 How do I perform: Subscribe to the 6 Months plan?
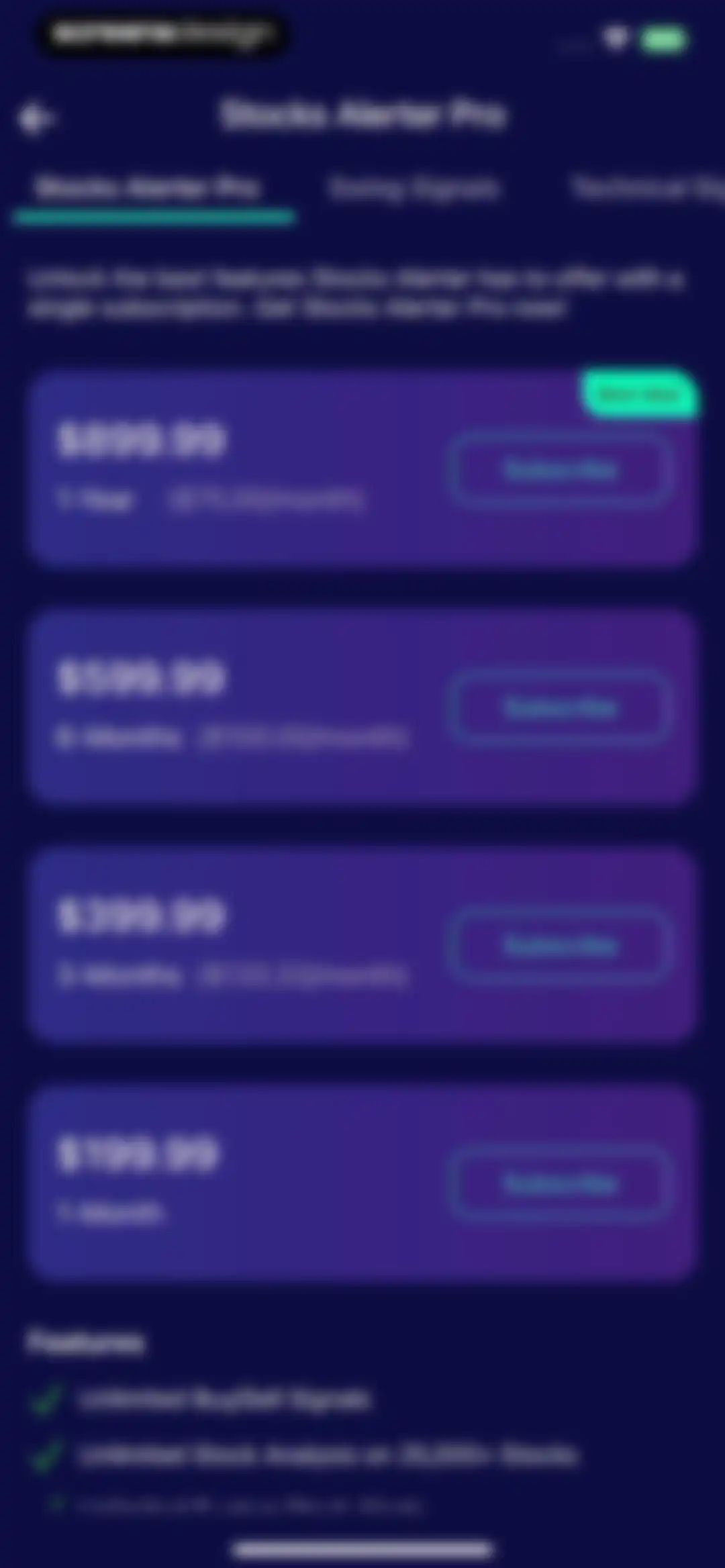coord(561,707)
